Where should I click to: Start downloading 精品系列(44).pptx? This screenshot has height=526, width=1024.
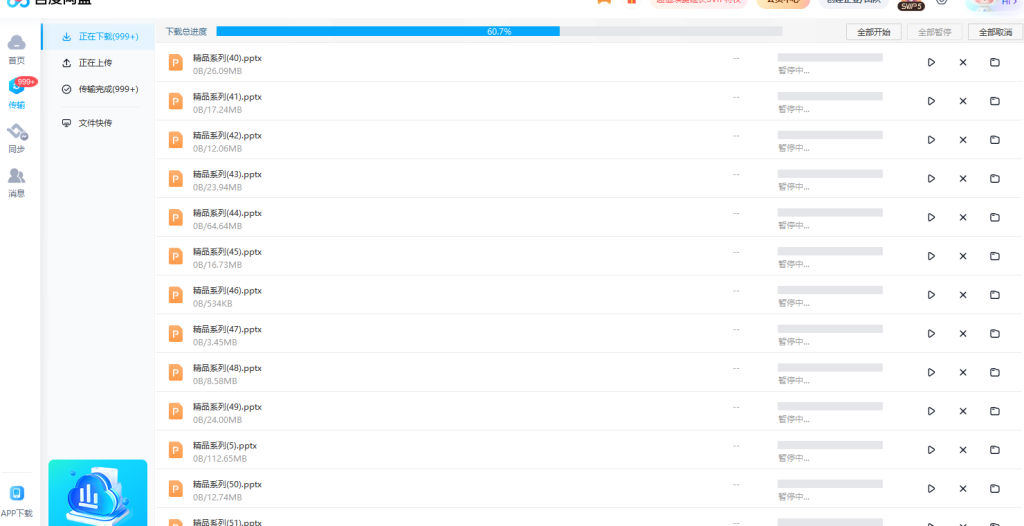[x=931, y=217]
